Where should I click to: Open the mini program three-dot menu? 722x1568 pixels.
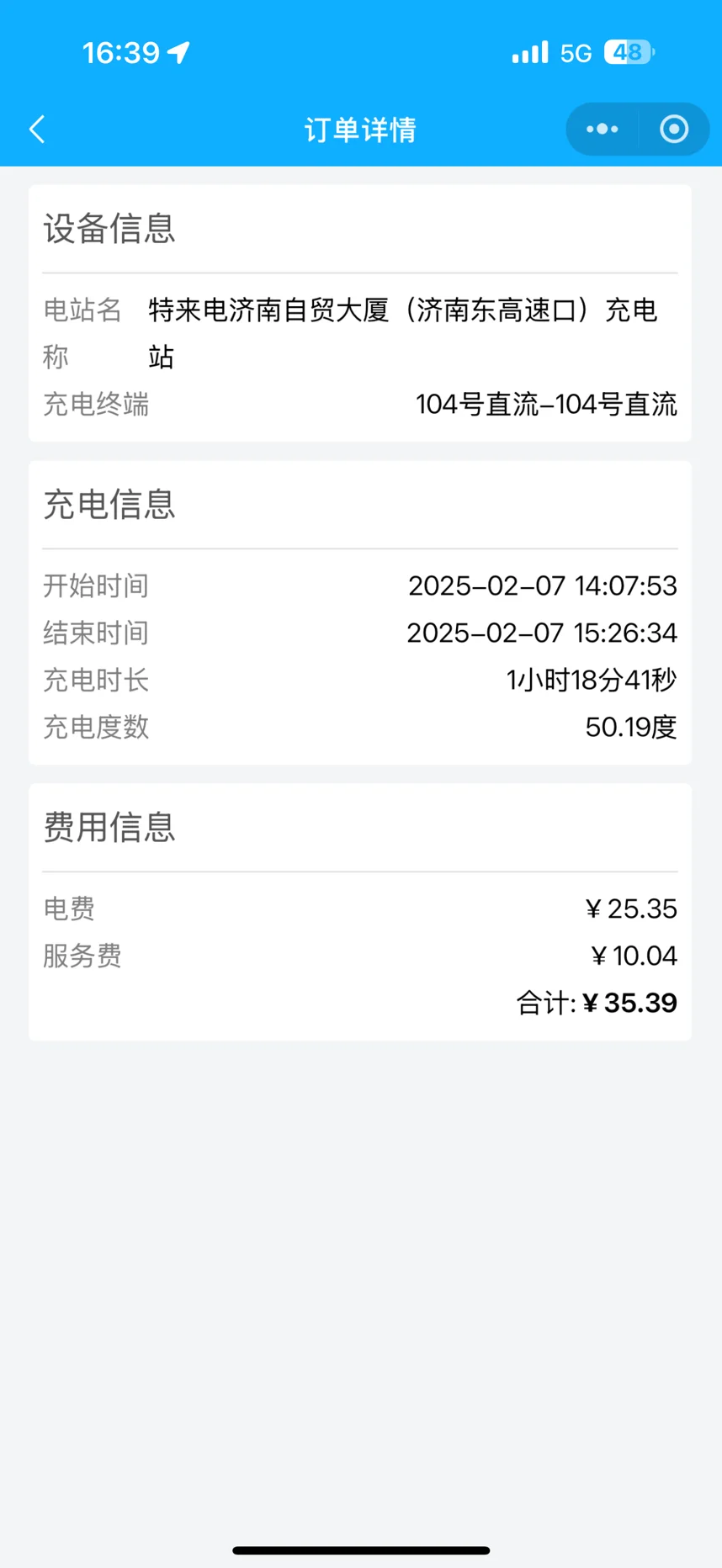tap(602, 130)
